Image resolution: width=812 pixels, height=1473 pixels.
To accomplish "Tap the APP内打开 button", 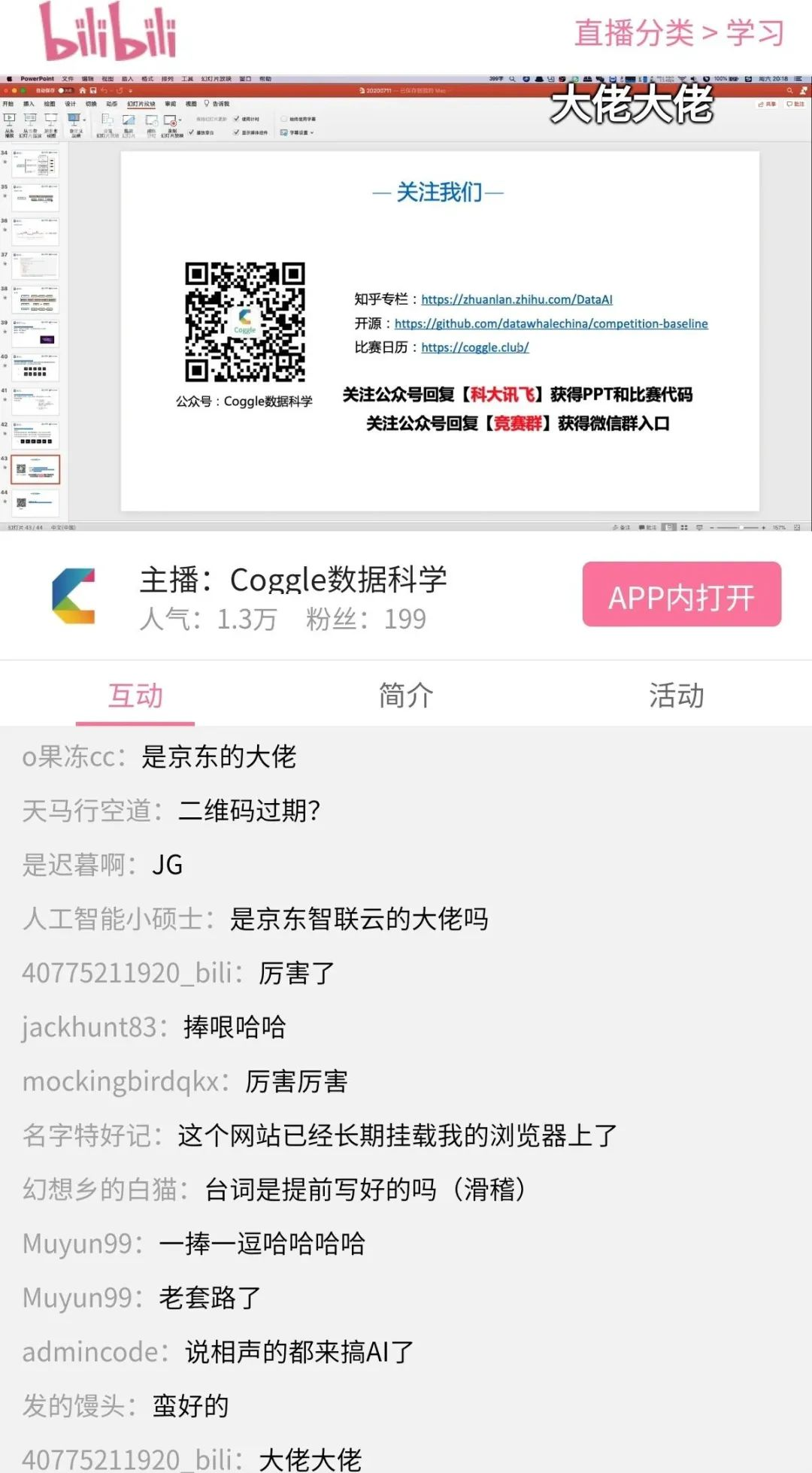I will coord(681,594).
